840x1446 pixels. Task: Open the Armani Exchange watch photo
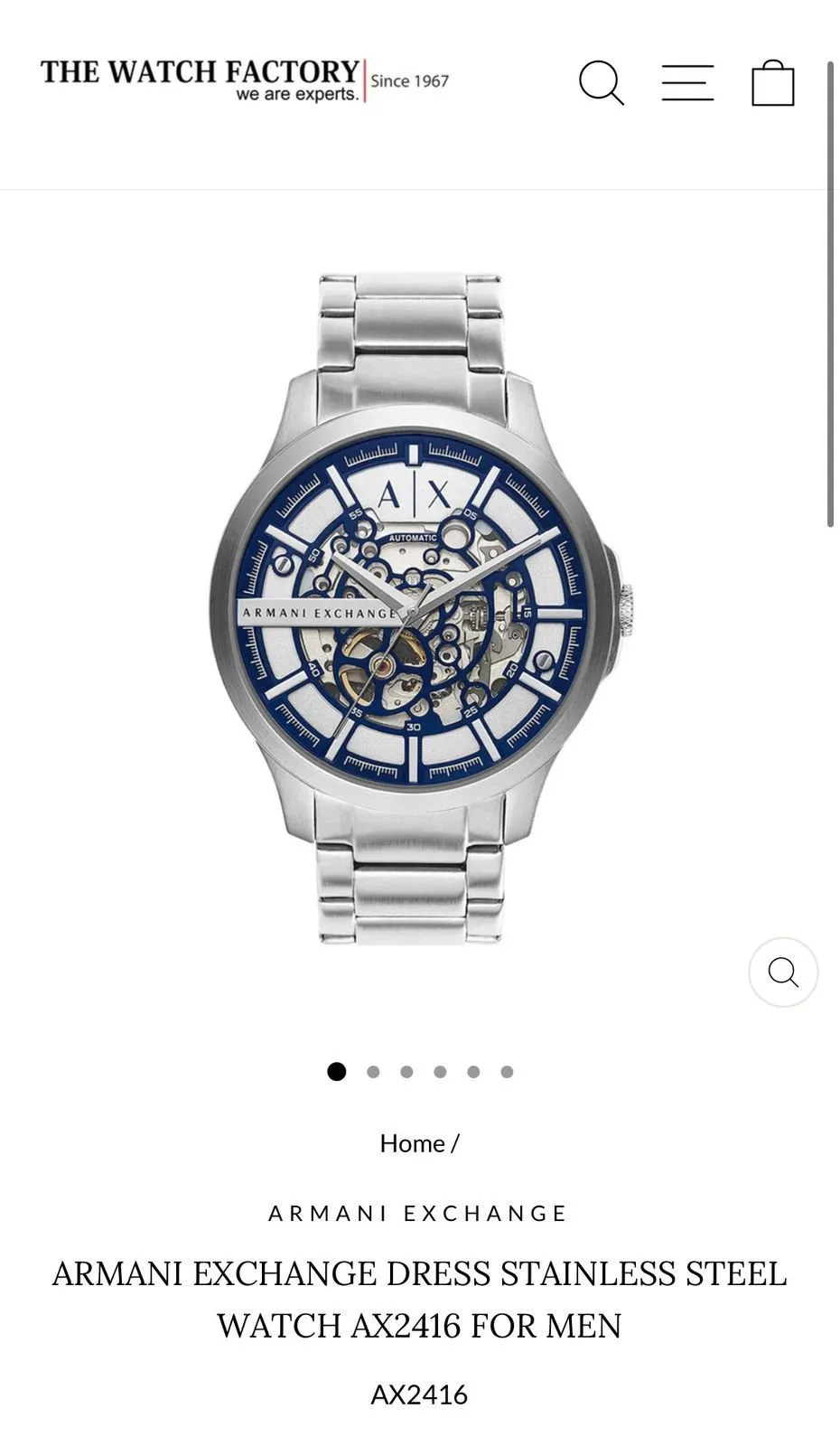pos(419,607)
